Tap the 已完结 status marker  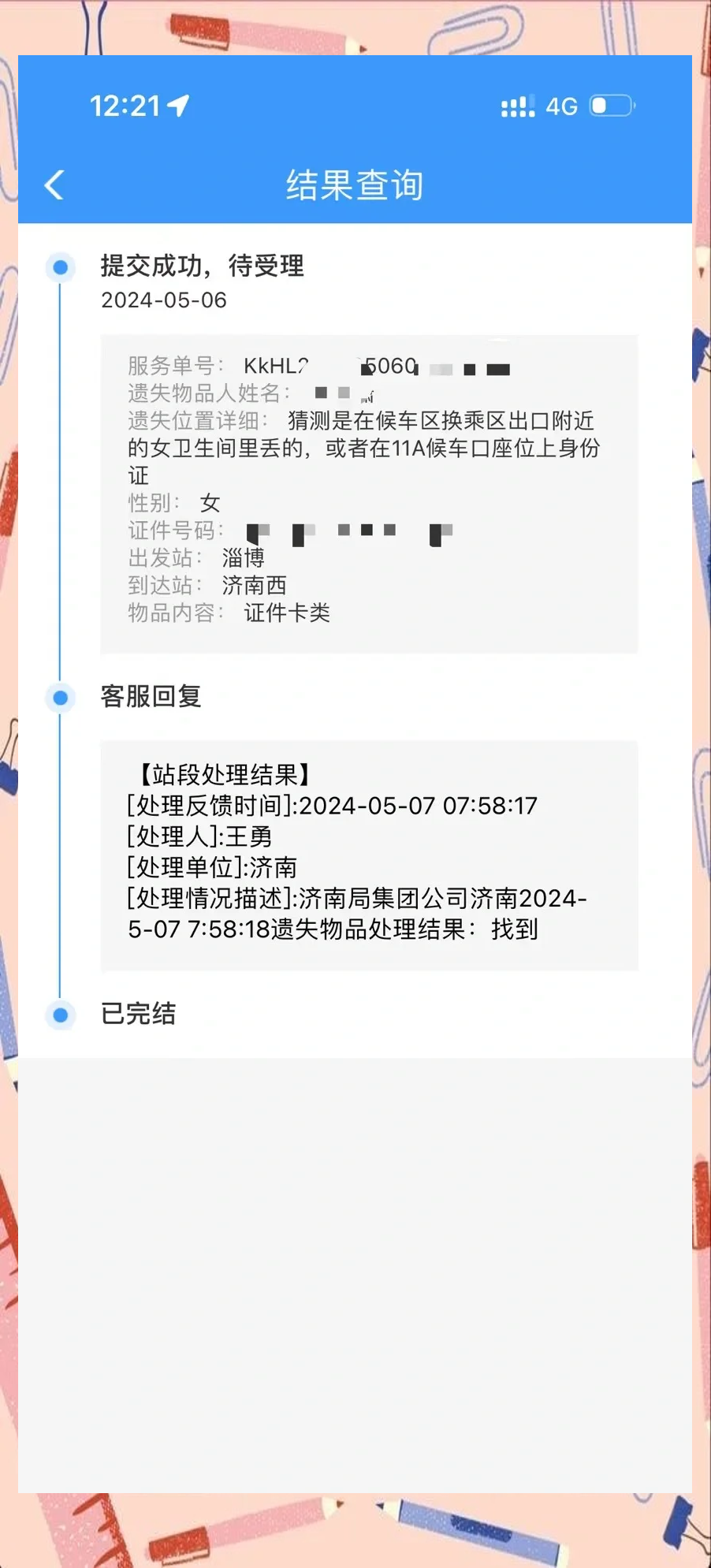coord(139,1015)
